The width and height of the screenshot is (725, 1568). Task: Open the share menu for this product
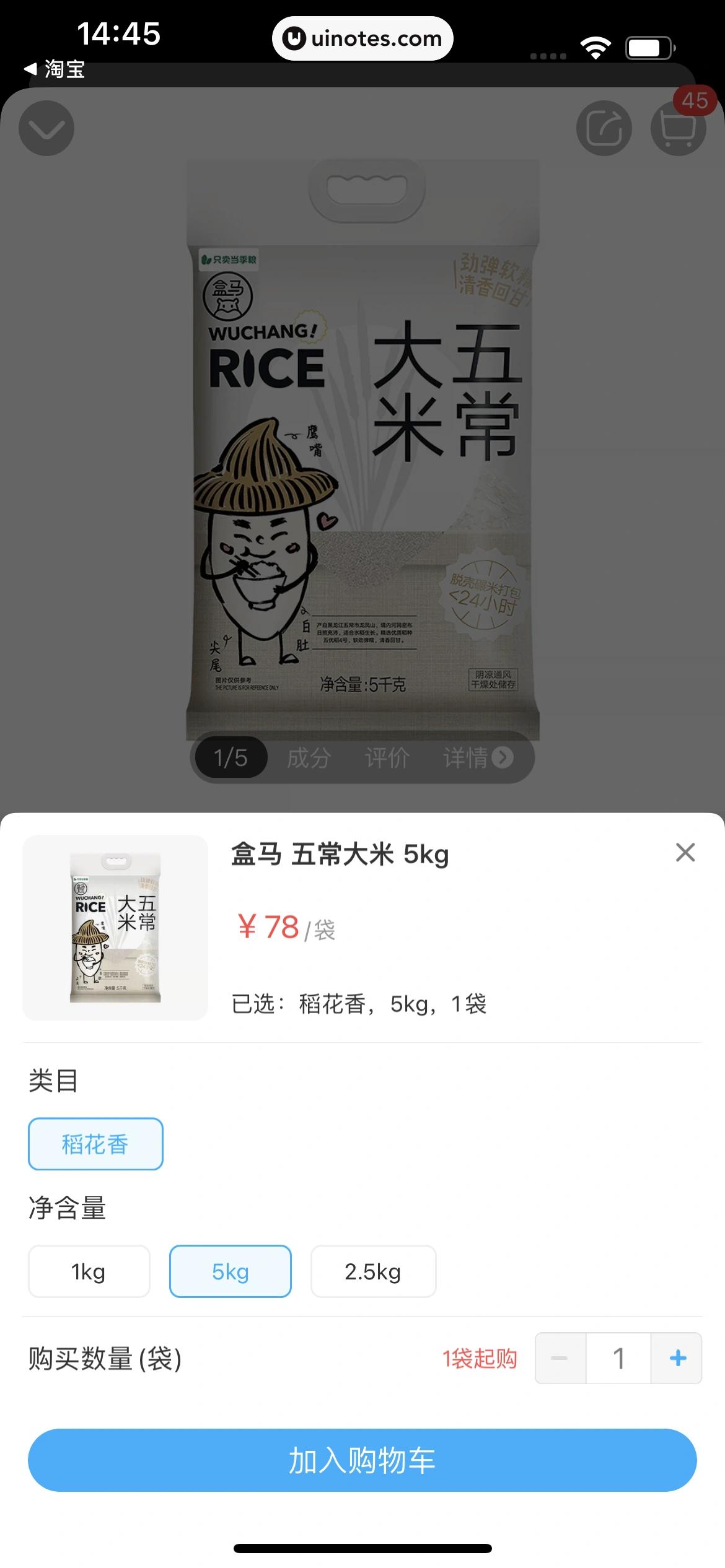[x=603, y=128]
